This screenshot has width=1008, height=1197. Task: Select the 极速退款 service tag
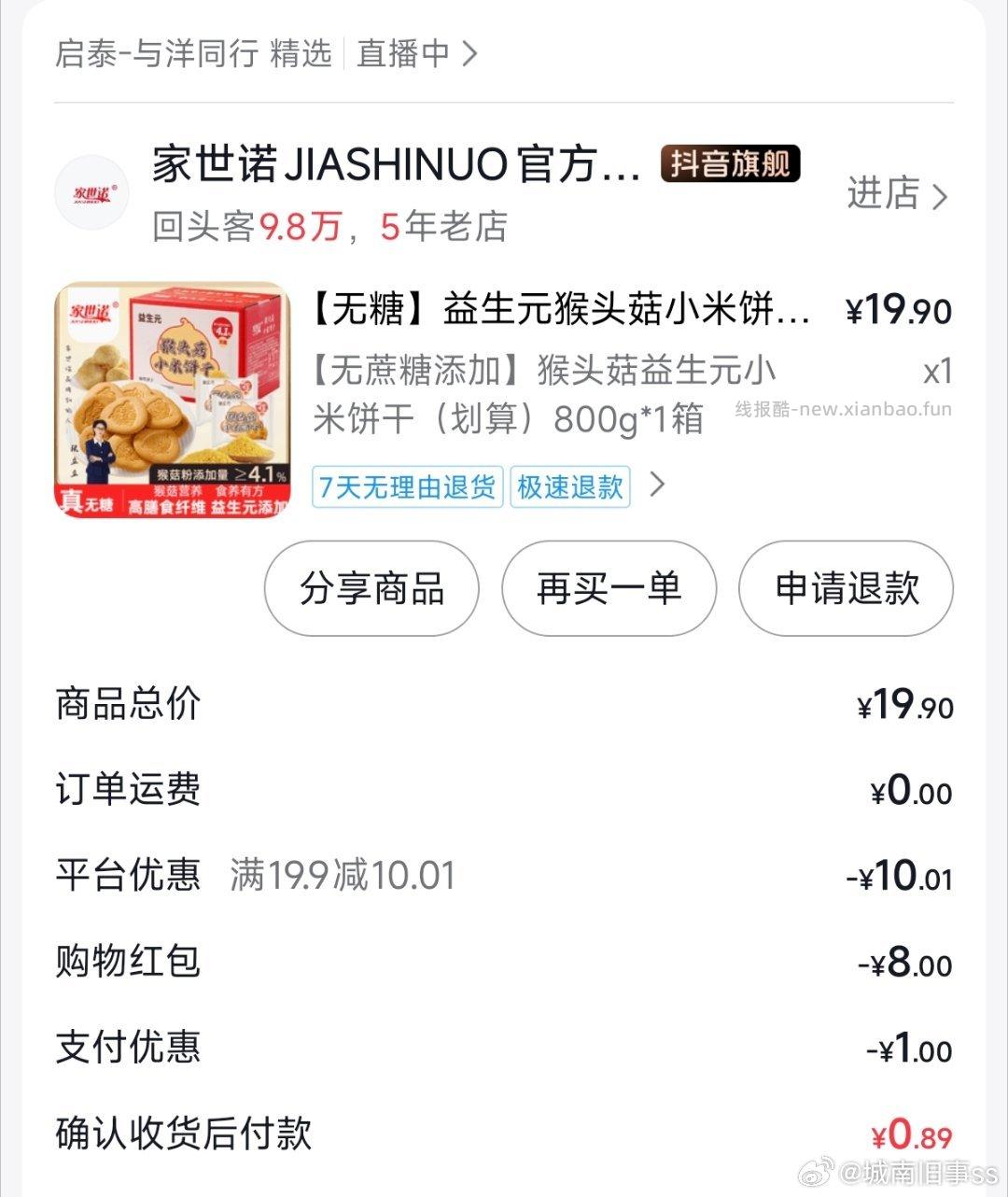point(569,486)
